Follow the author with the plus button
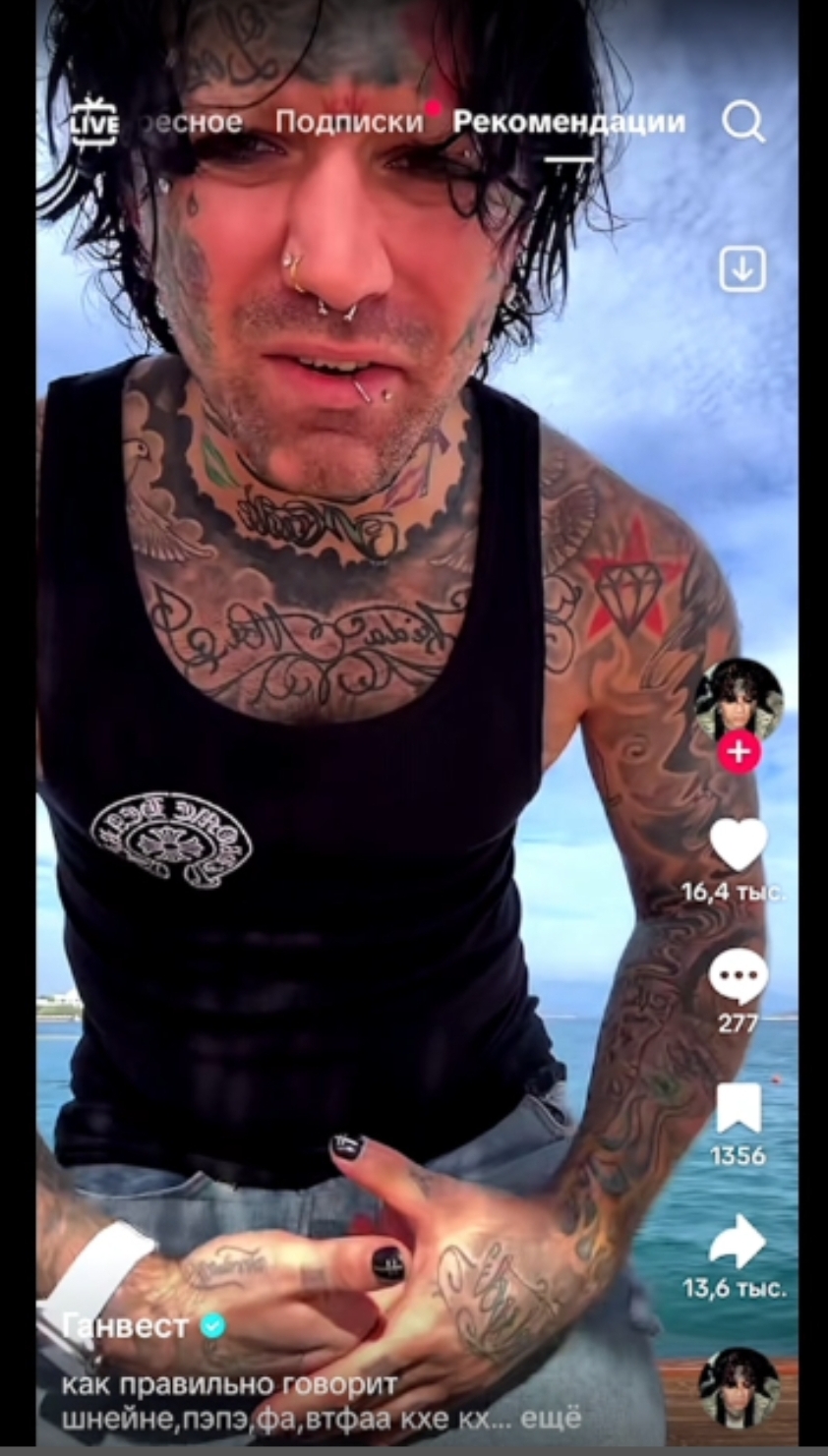Image resolution: width=828 pixels, height=1456 pixels. [739, 753]
